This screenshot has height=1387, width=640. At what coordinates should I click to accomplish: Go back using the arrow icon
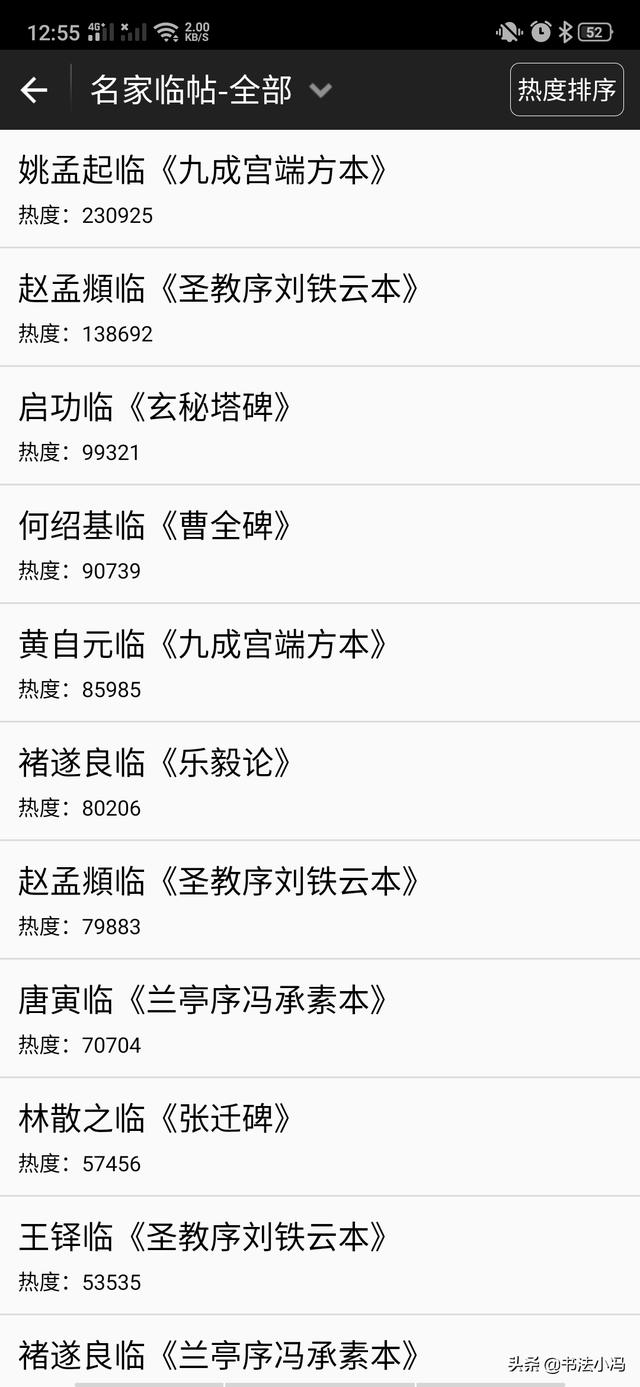(34, 90)
